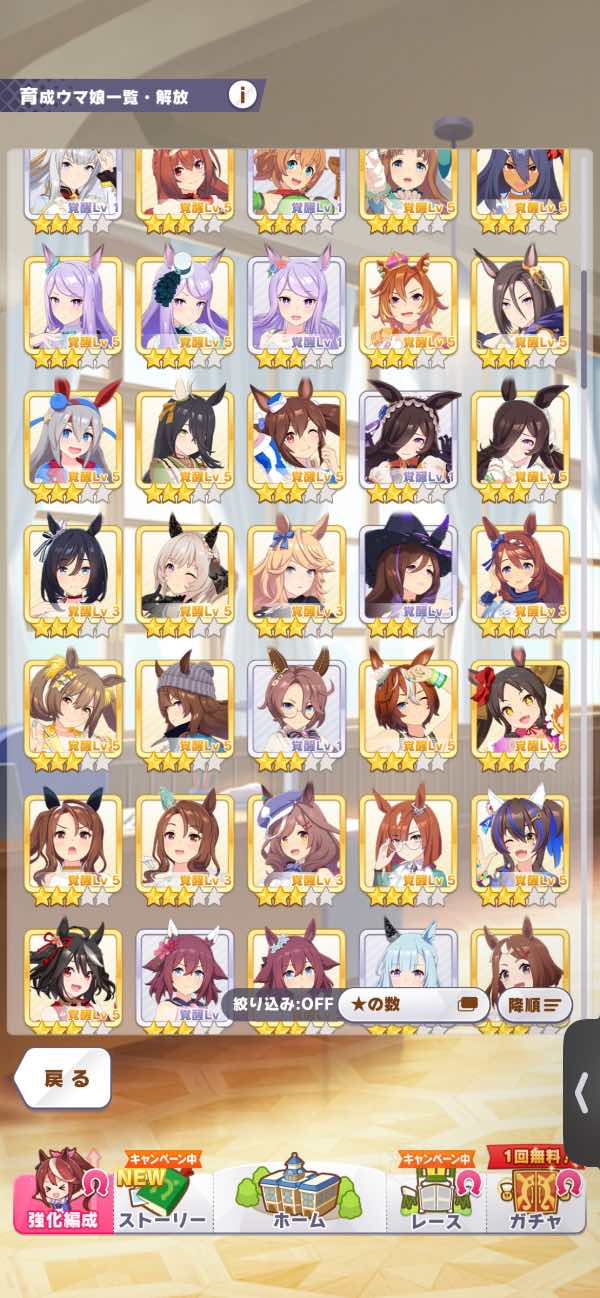Switch to the 強化編成 tab
Image resolution: width=600 pixels, height=1298 pixels.
(x=63, y=1191)
